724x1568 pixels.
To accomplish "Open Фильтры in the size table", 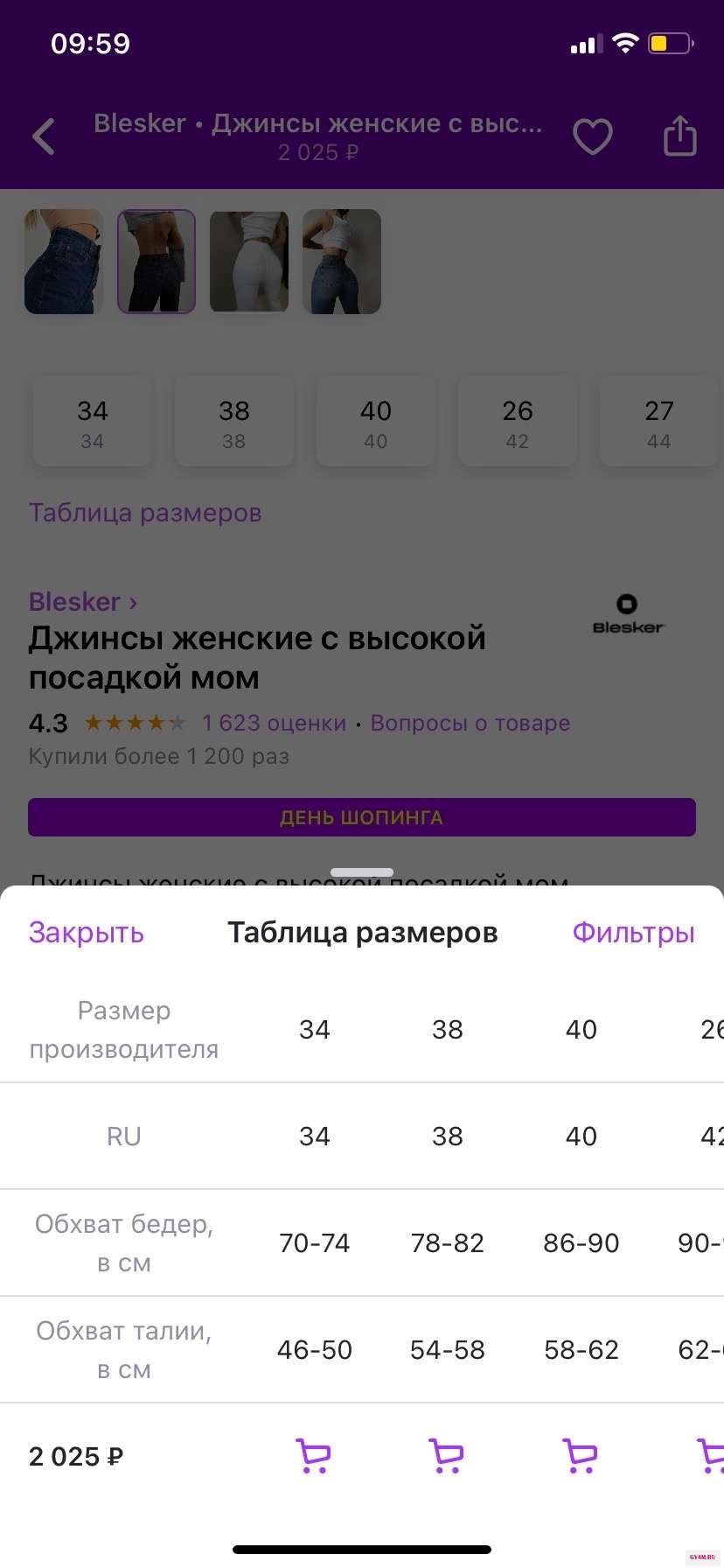I will (633, 933).
